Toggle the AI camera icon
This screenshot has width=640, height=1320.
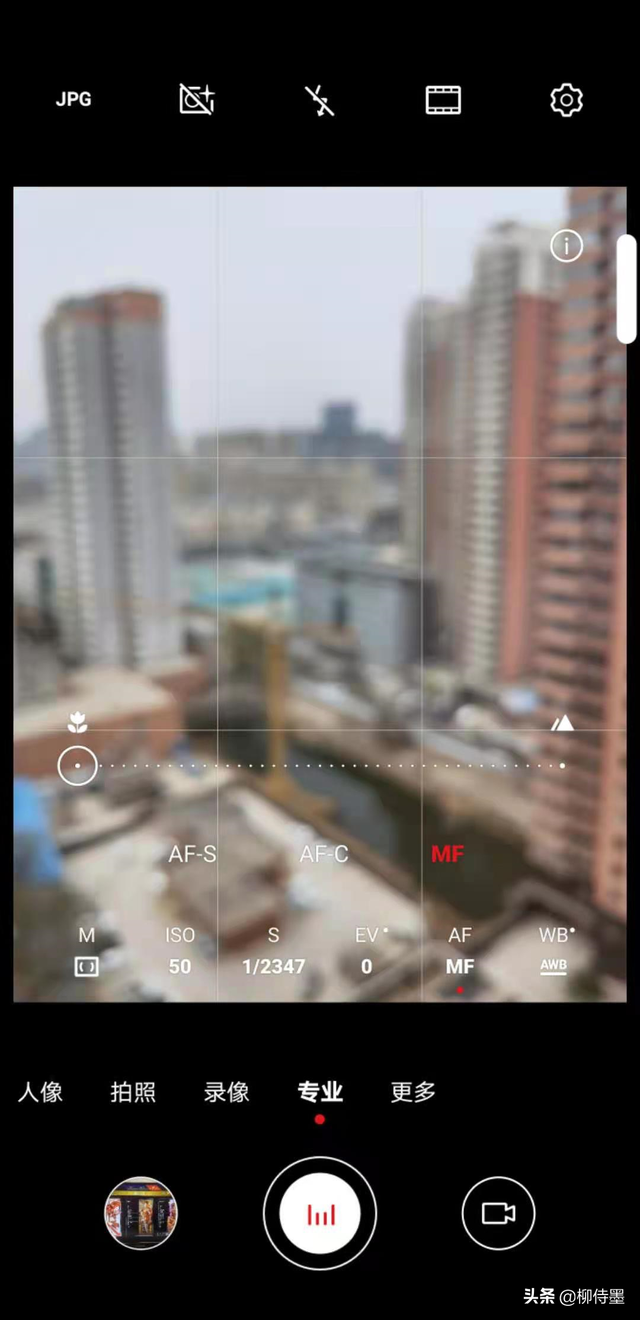point(197,100)
